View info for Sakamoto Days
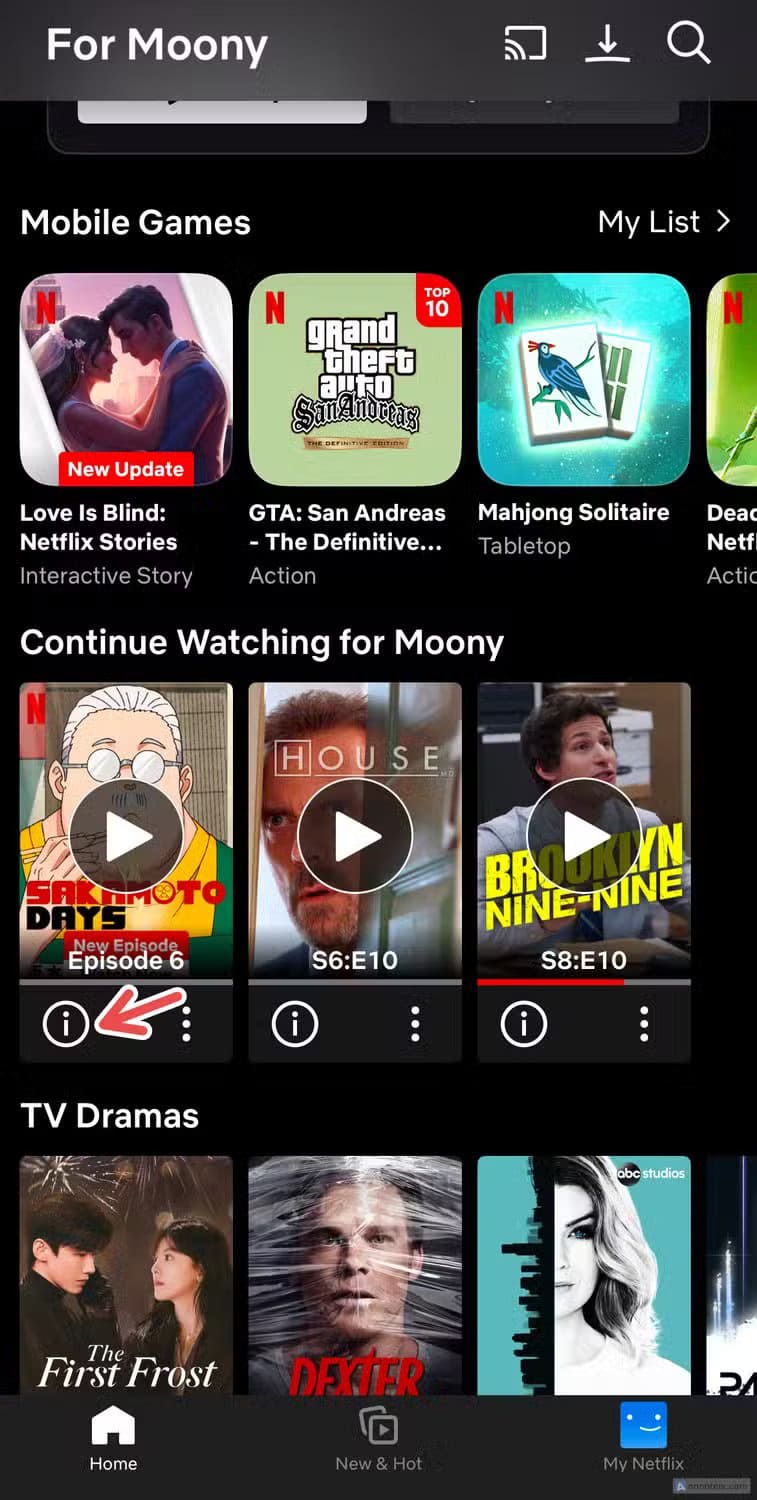The image size is (757, 1500). [x=66, y=1024]
